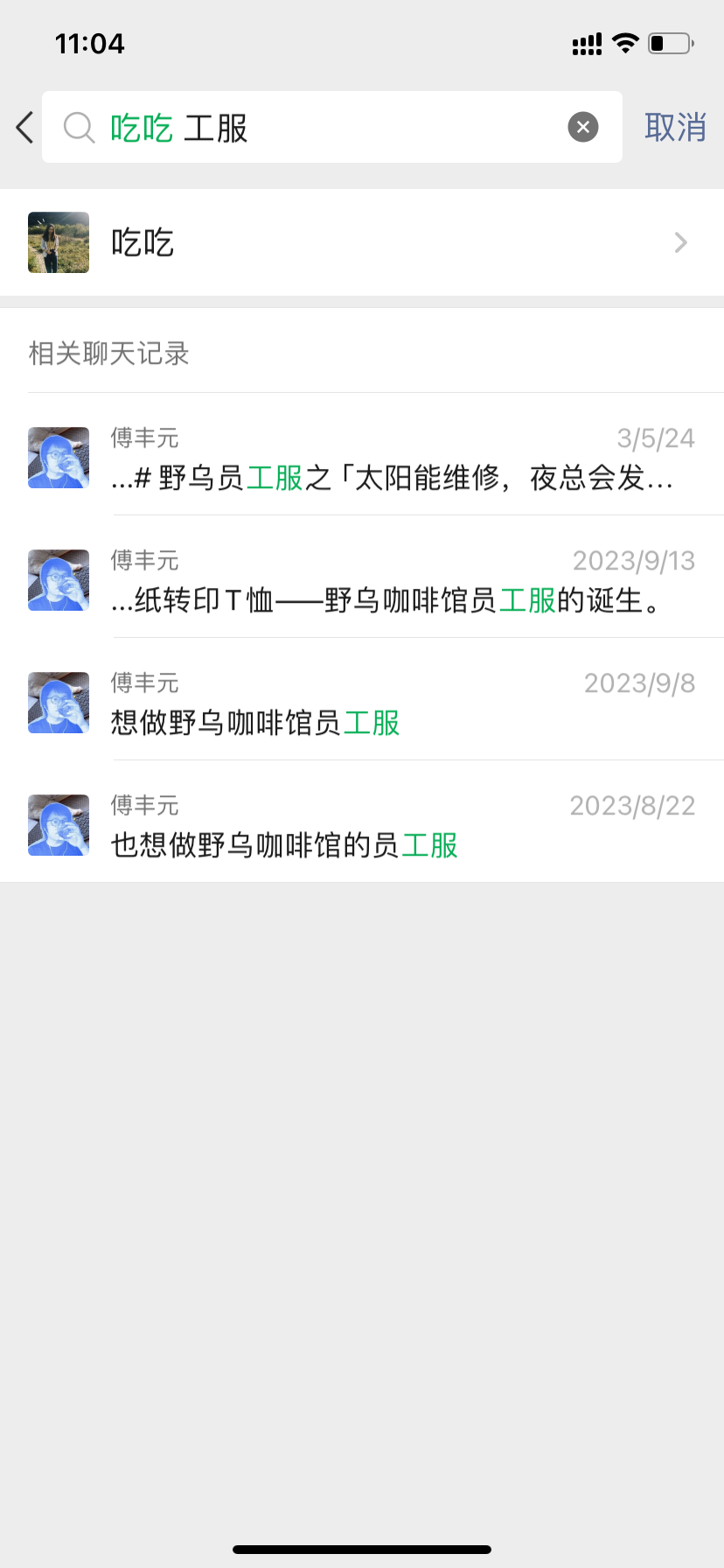
Task: Tap the magnifying glass search icon
Action: click(79, 127)
